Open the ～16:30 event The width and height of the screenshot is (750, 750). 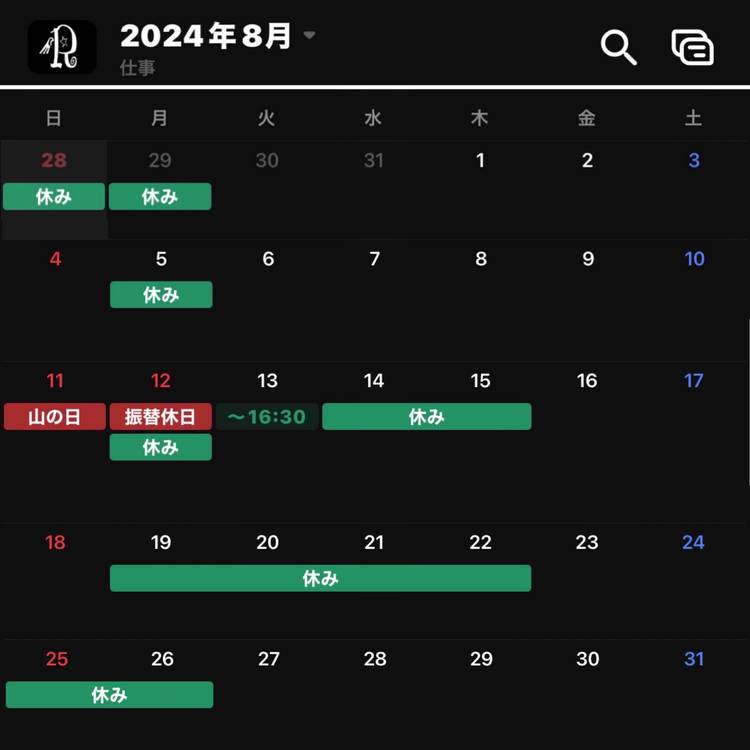click(266, 417)
